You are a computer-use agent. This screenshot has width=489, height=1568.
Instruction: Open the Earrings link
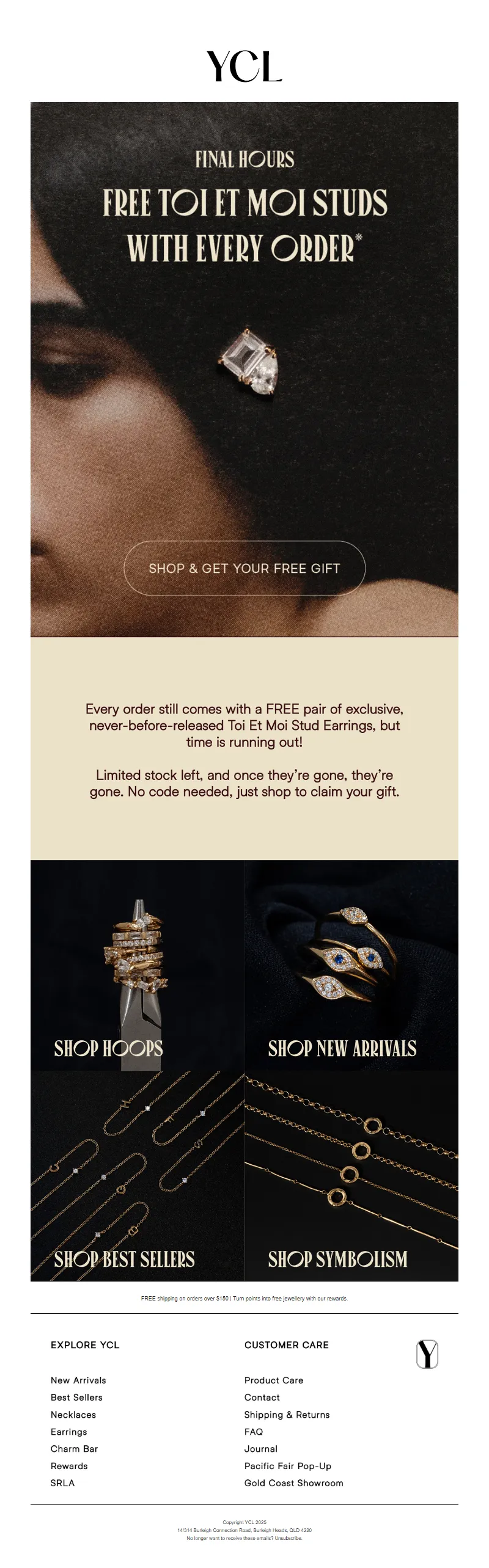pyautogui.click(x=69, y=1431)
